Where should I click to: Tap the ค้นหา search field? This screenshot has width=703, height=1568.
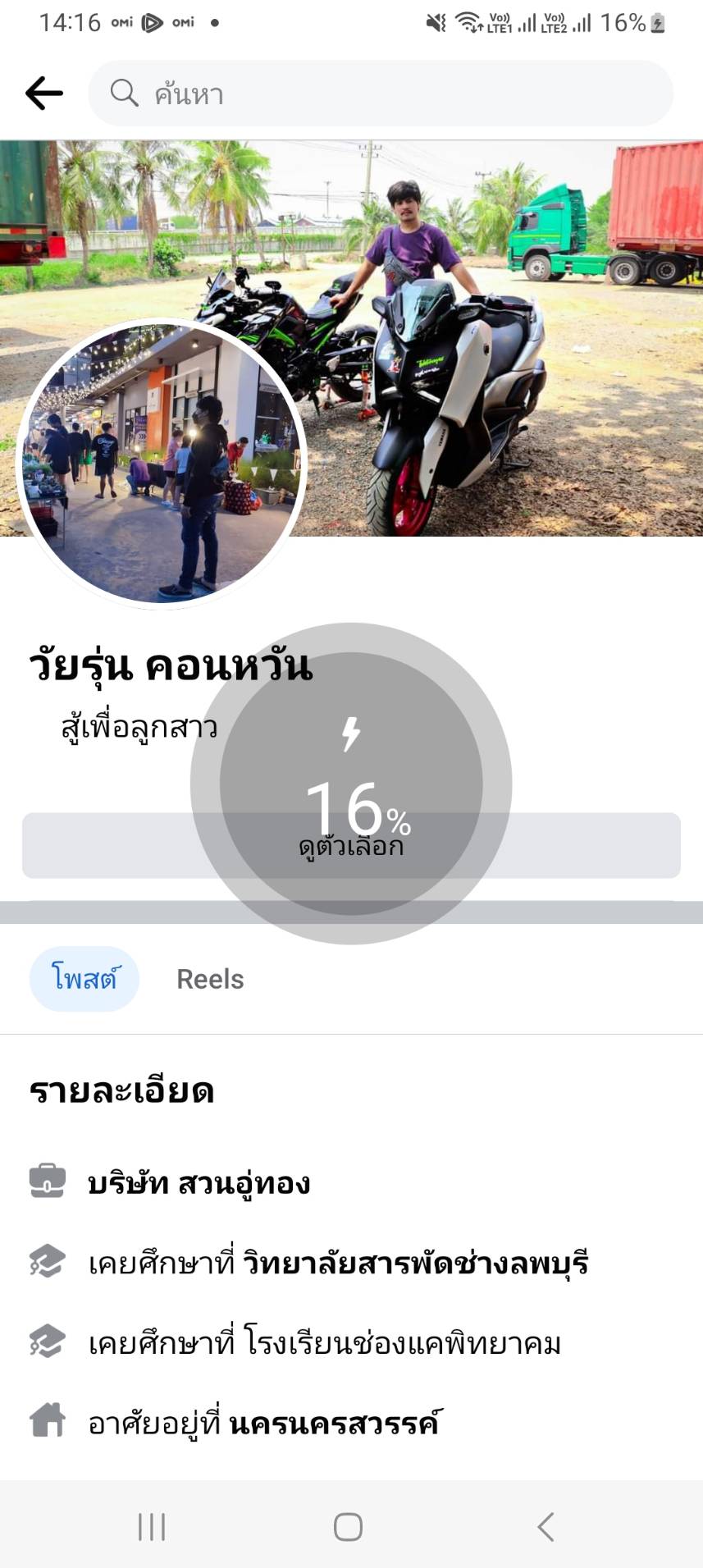pyautogui.click(x=381, y=94)
